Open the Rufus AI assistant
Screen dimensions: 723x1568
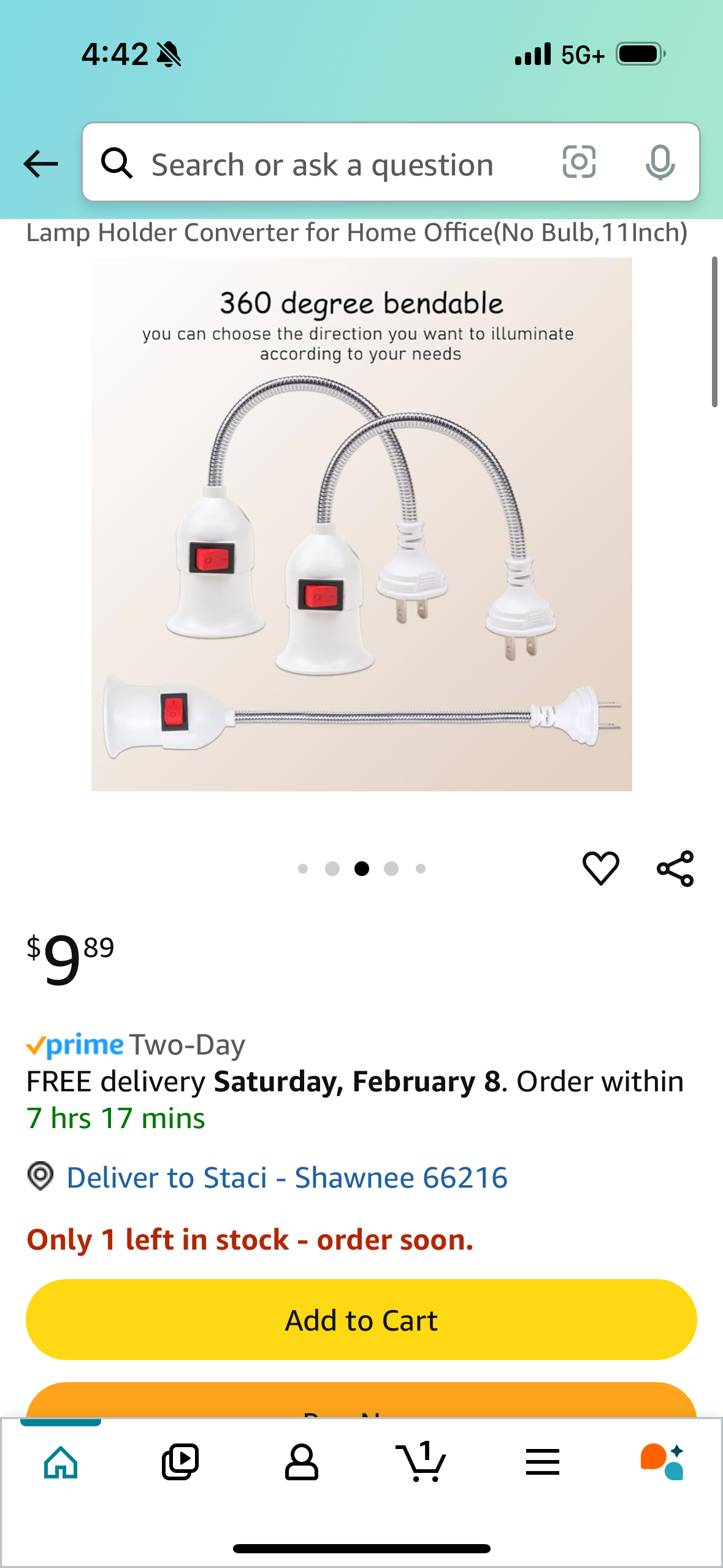tap(662, 1462)
